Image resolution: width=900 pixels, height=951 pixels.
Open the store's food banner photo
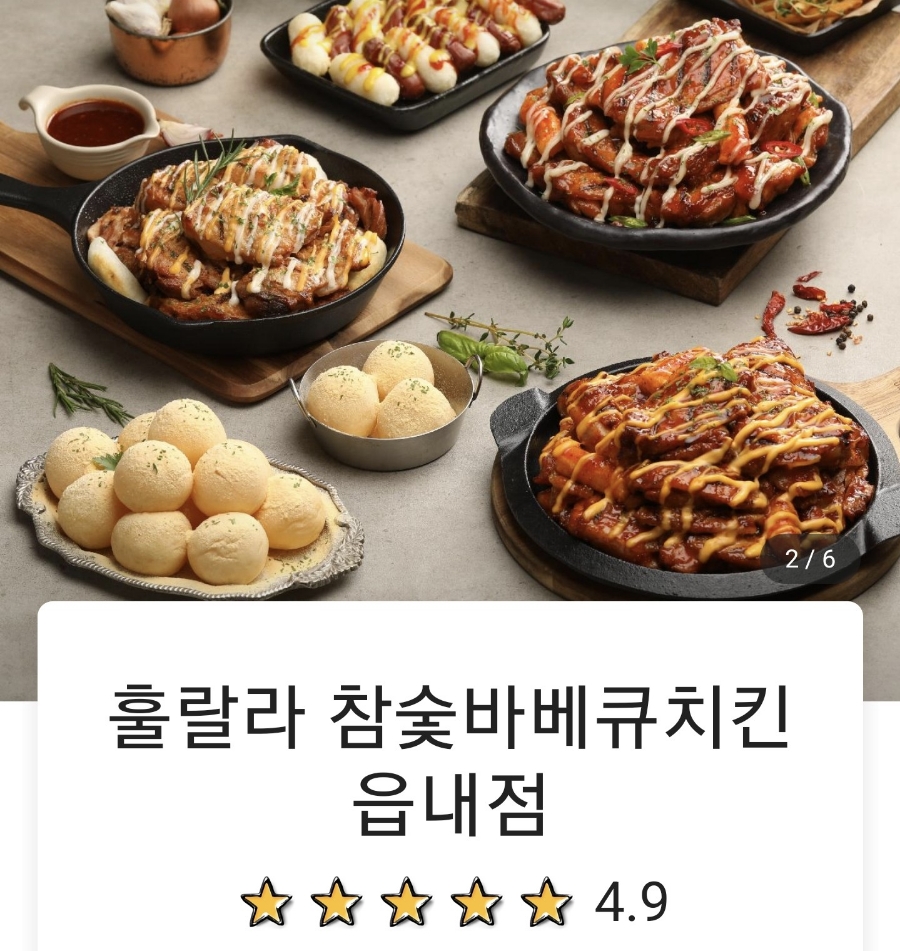[450, 300]
